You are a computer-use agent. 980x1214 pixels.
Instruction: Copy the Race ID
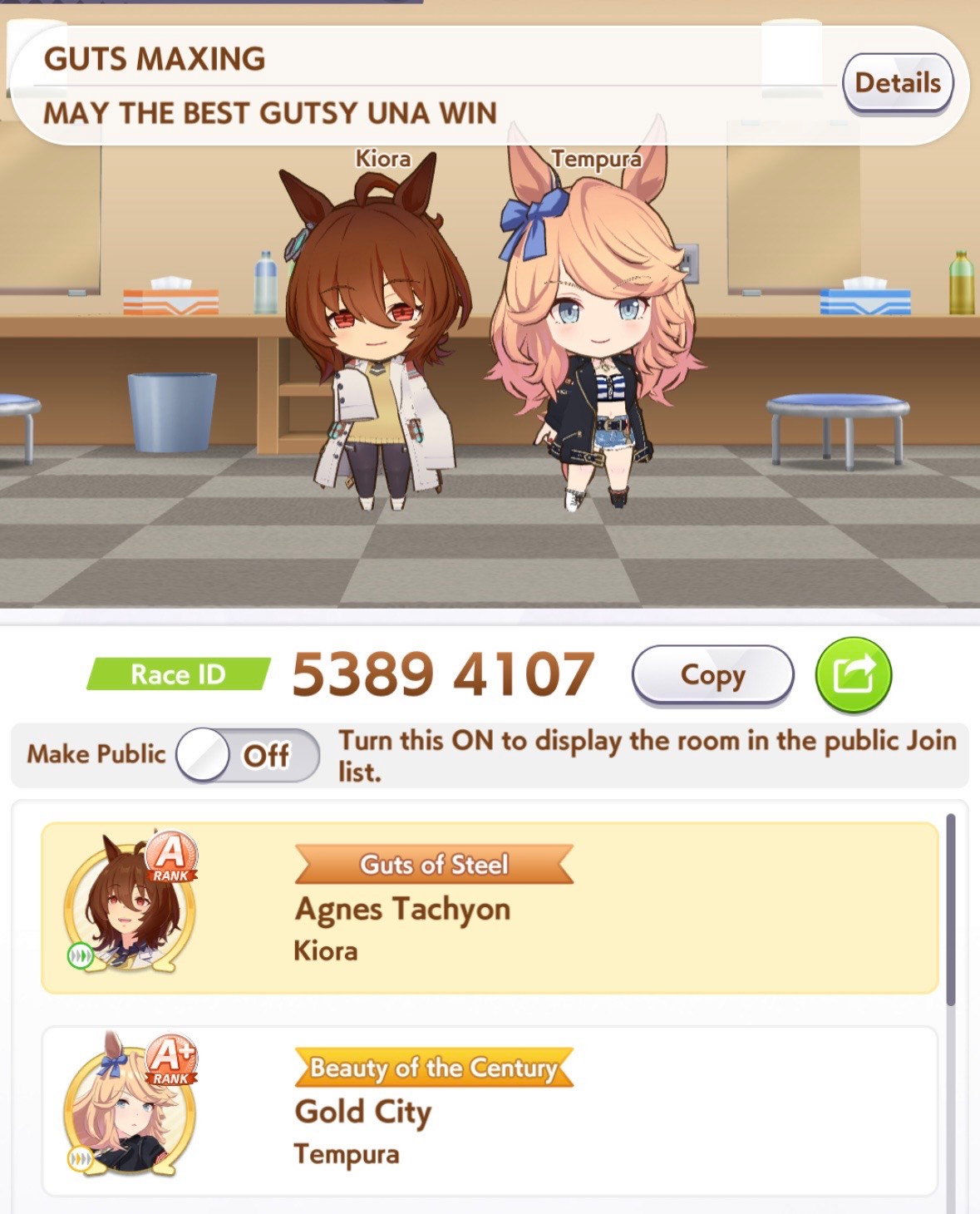tap(712, 674)
